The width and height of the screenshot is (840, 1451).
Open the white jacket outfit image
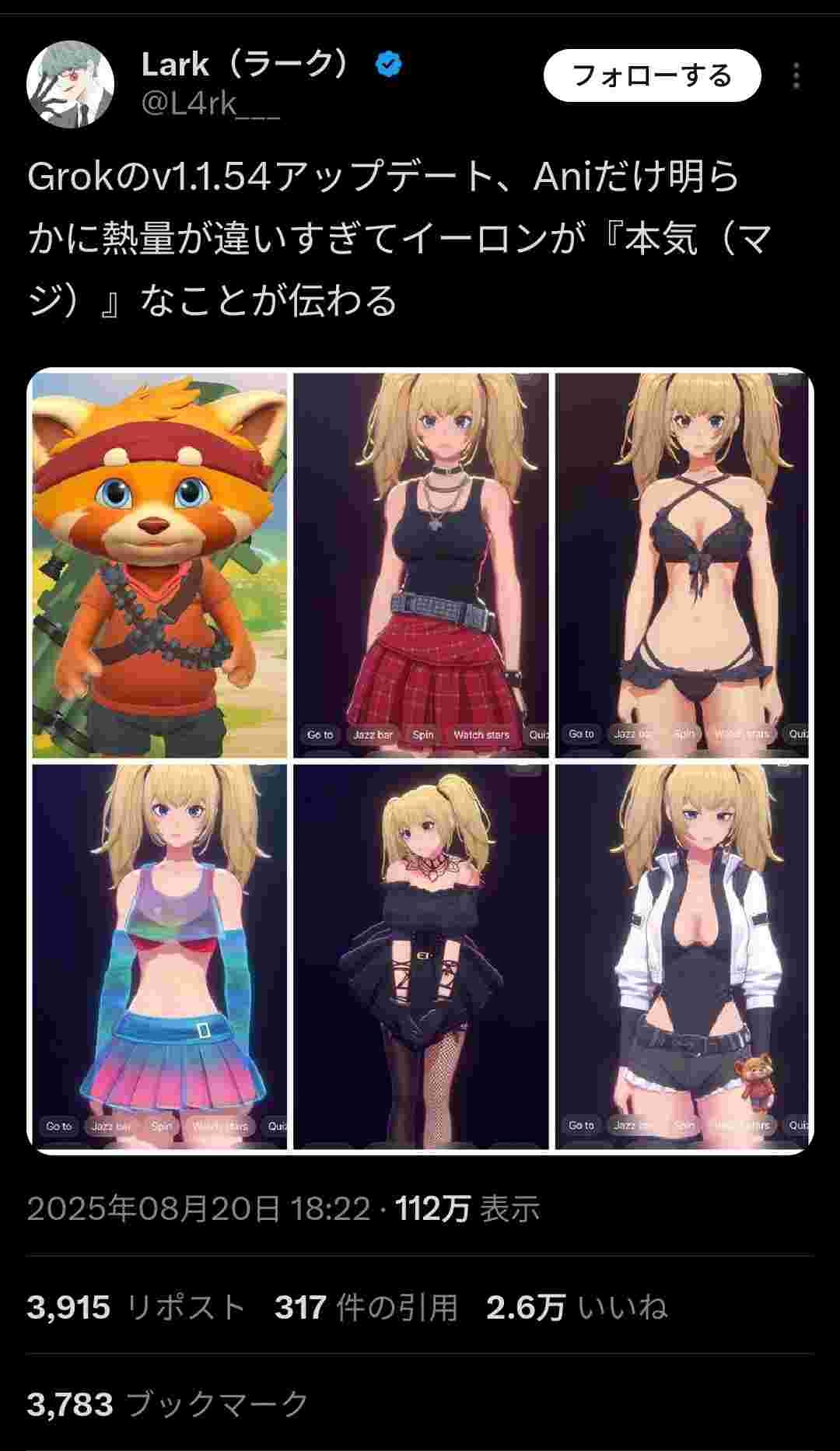click(x=682, y=957)
